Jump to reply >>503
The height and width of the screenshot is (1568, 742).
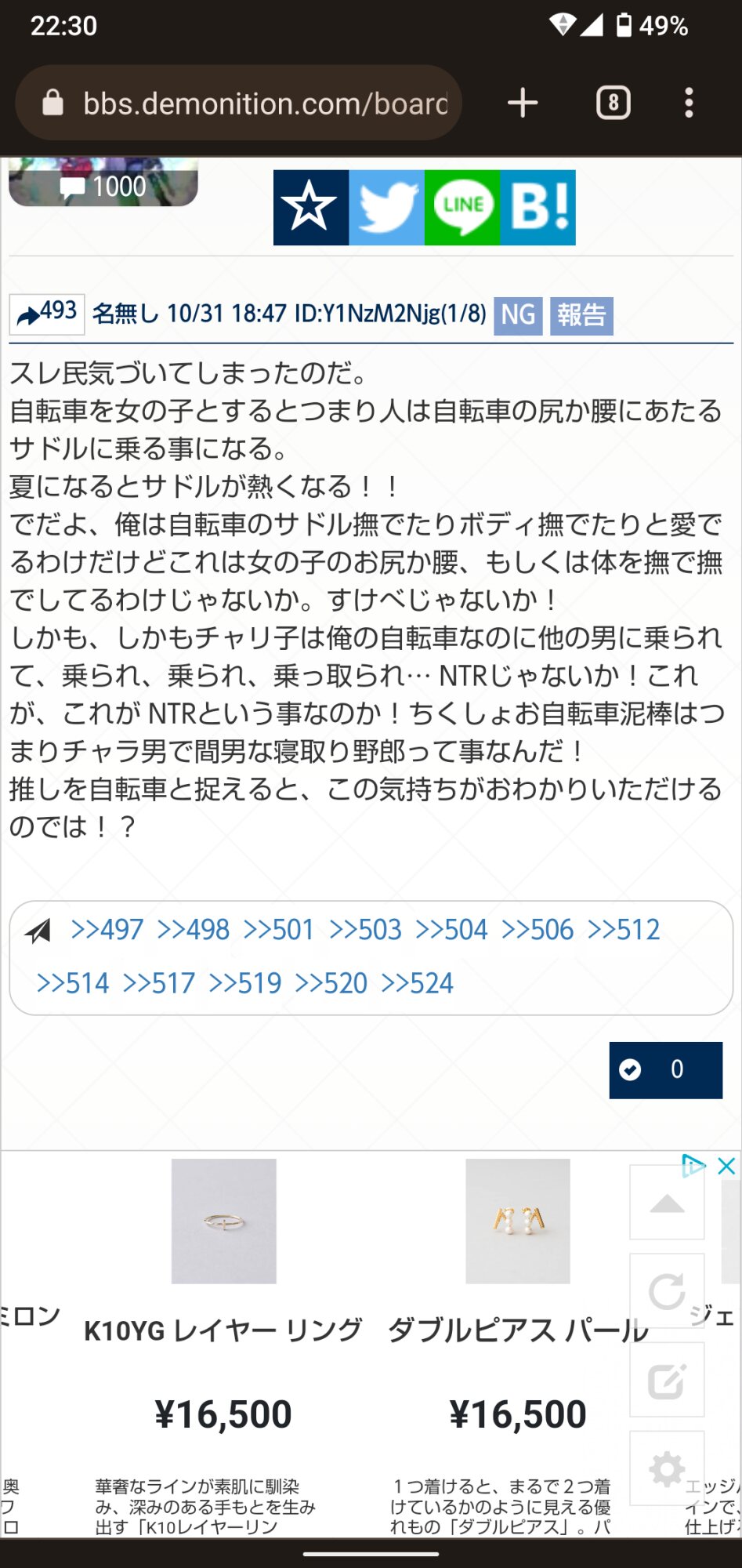pyautogui.click(x=365, y=930)
